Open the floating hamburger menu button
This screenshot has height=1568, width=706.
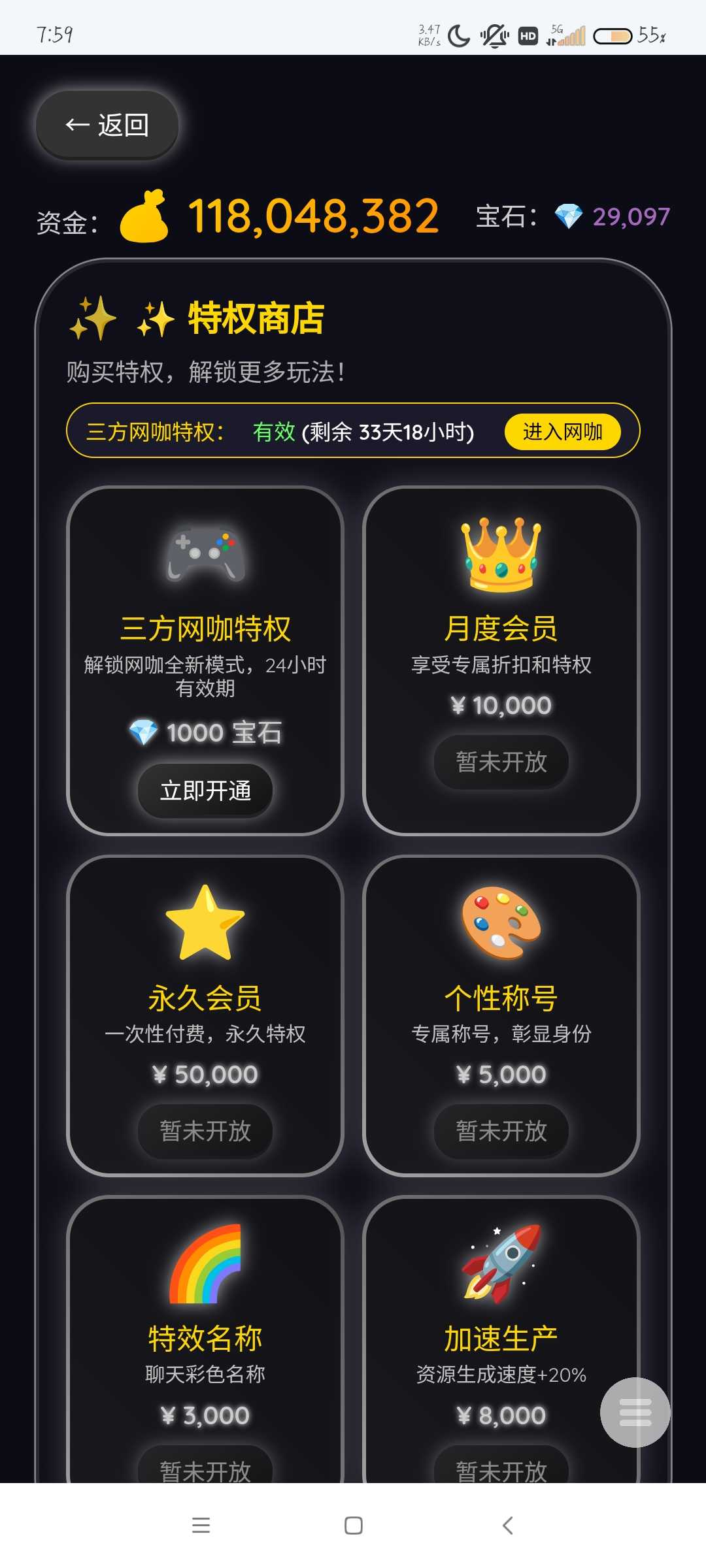click(635, 1413)
